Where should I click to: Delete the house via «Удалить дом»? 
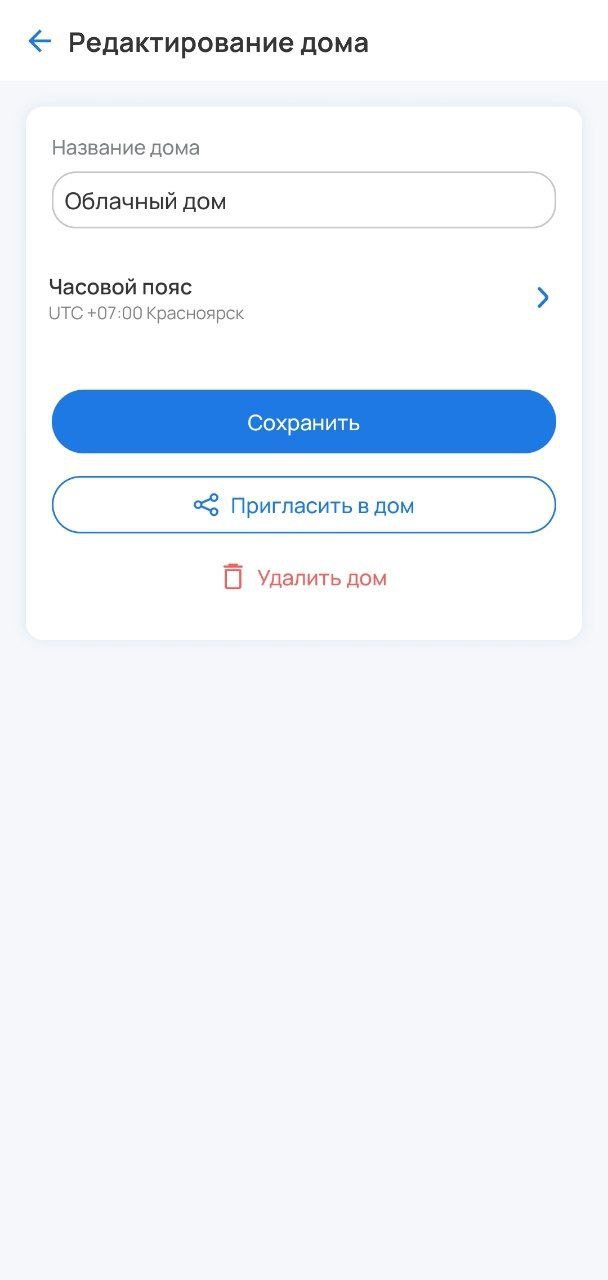coord(303,578)
